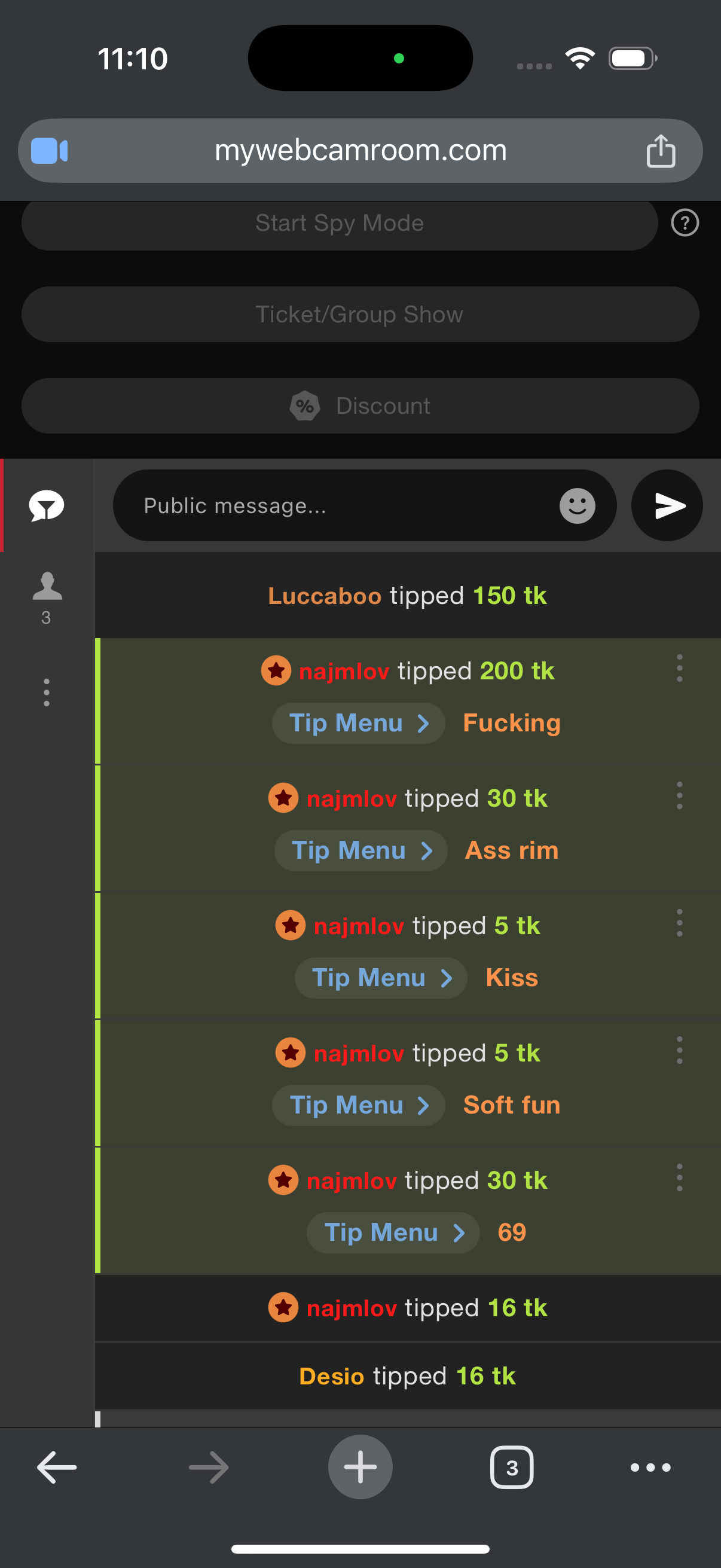
Task: Share this page from the address bar
Action: click(x=660, y=151)
